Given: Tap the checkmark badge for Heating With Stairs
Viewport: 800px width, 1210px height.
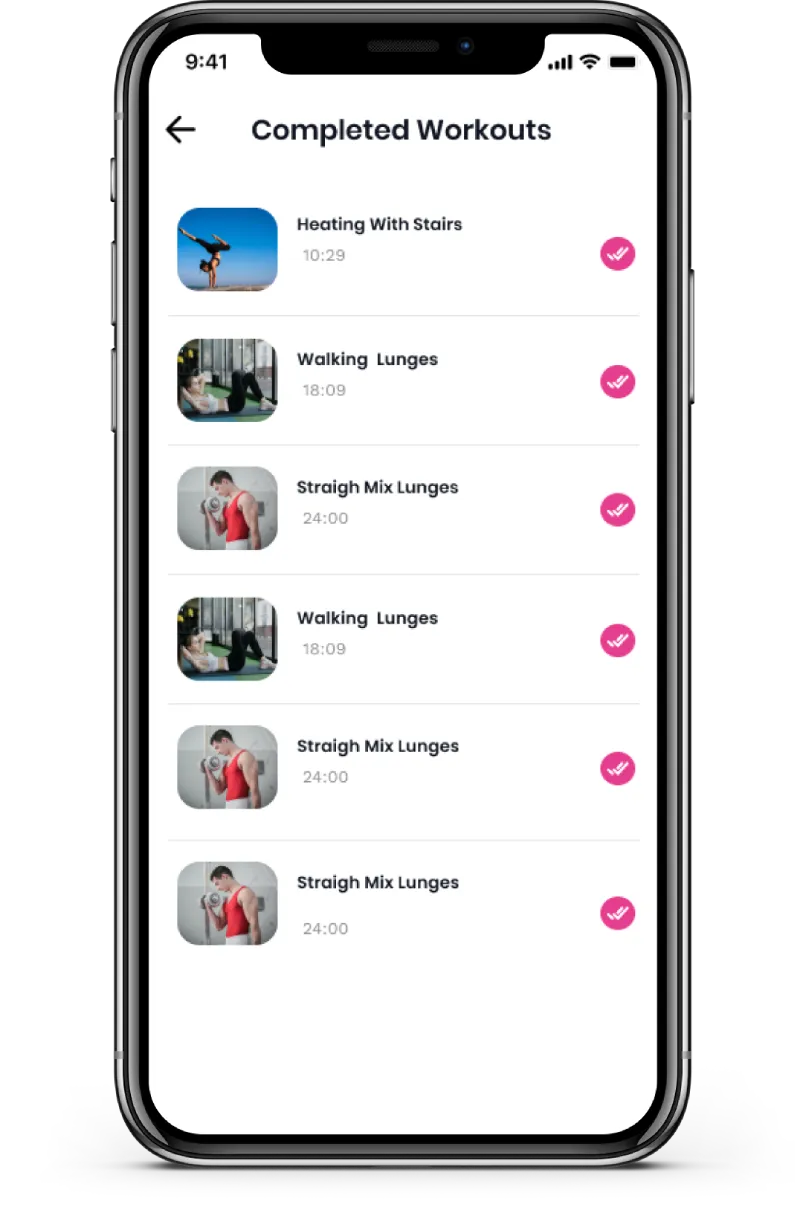Looking at the screenshot, I should pos(617,254).
